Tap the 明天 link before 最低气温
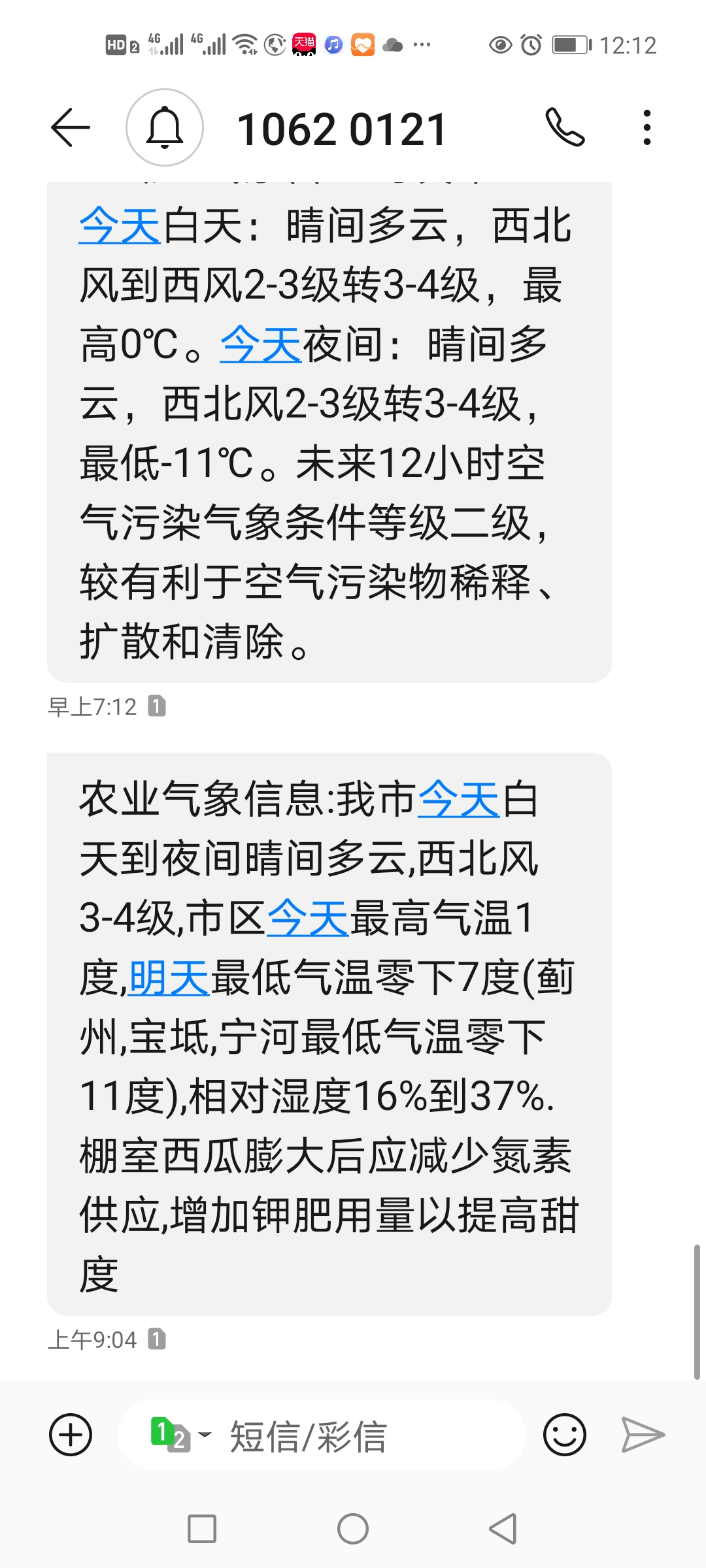The height and width of the screenshot is (1568, 706). tap(169, 978)
